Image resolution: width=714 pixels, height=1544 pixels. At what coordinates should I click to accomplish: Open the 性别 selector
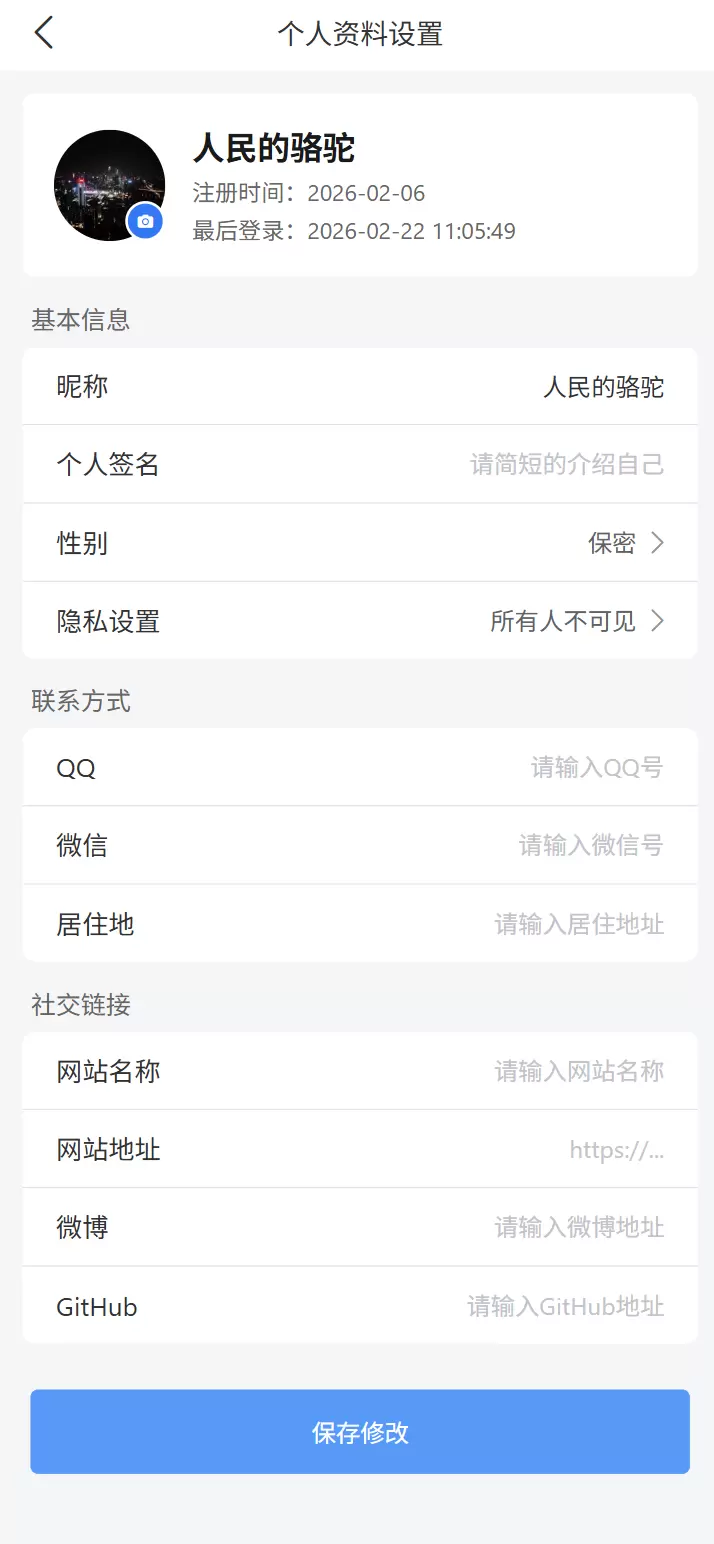click(x=360, y=543)
